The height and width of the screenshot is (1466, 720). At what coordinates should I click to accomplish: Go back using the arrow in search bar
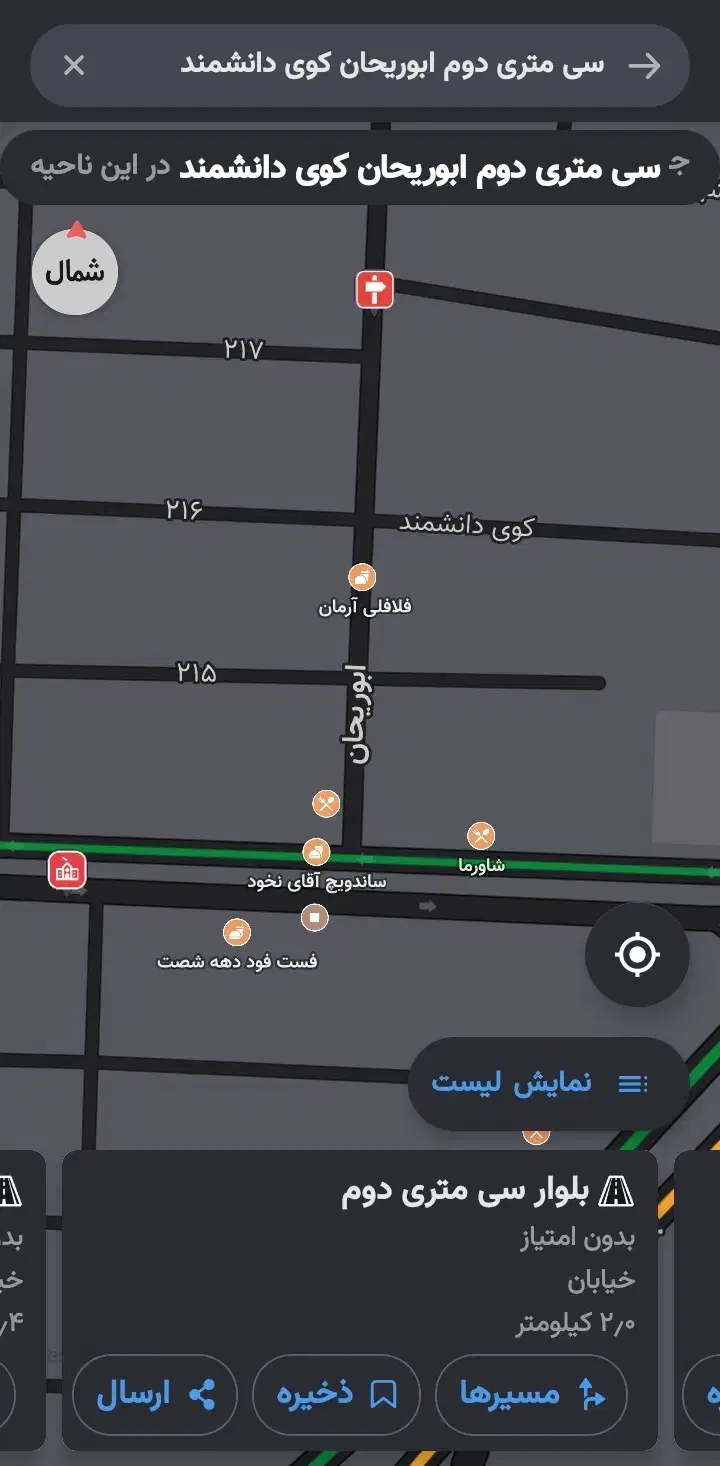point(645,66)
